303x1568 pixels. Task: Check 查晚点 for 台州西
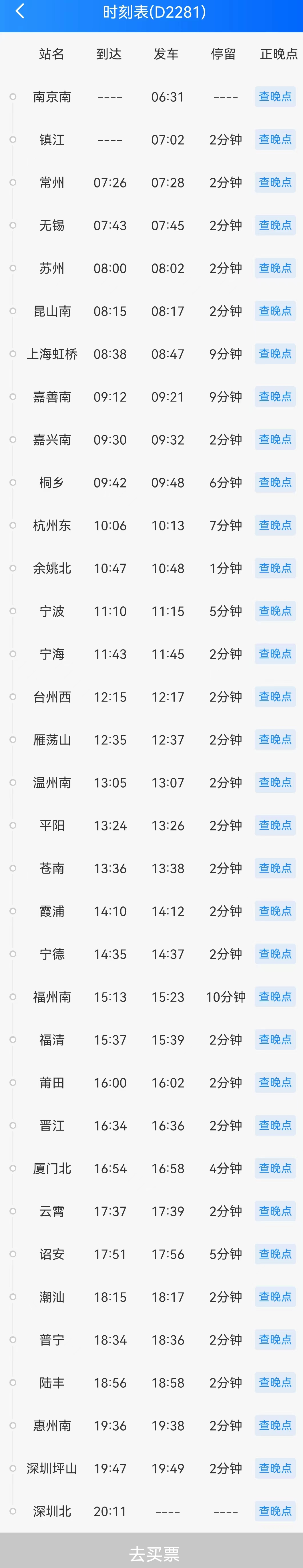coord(275,696)
